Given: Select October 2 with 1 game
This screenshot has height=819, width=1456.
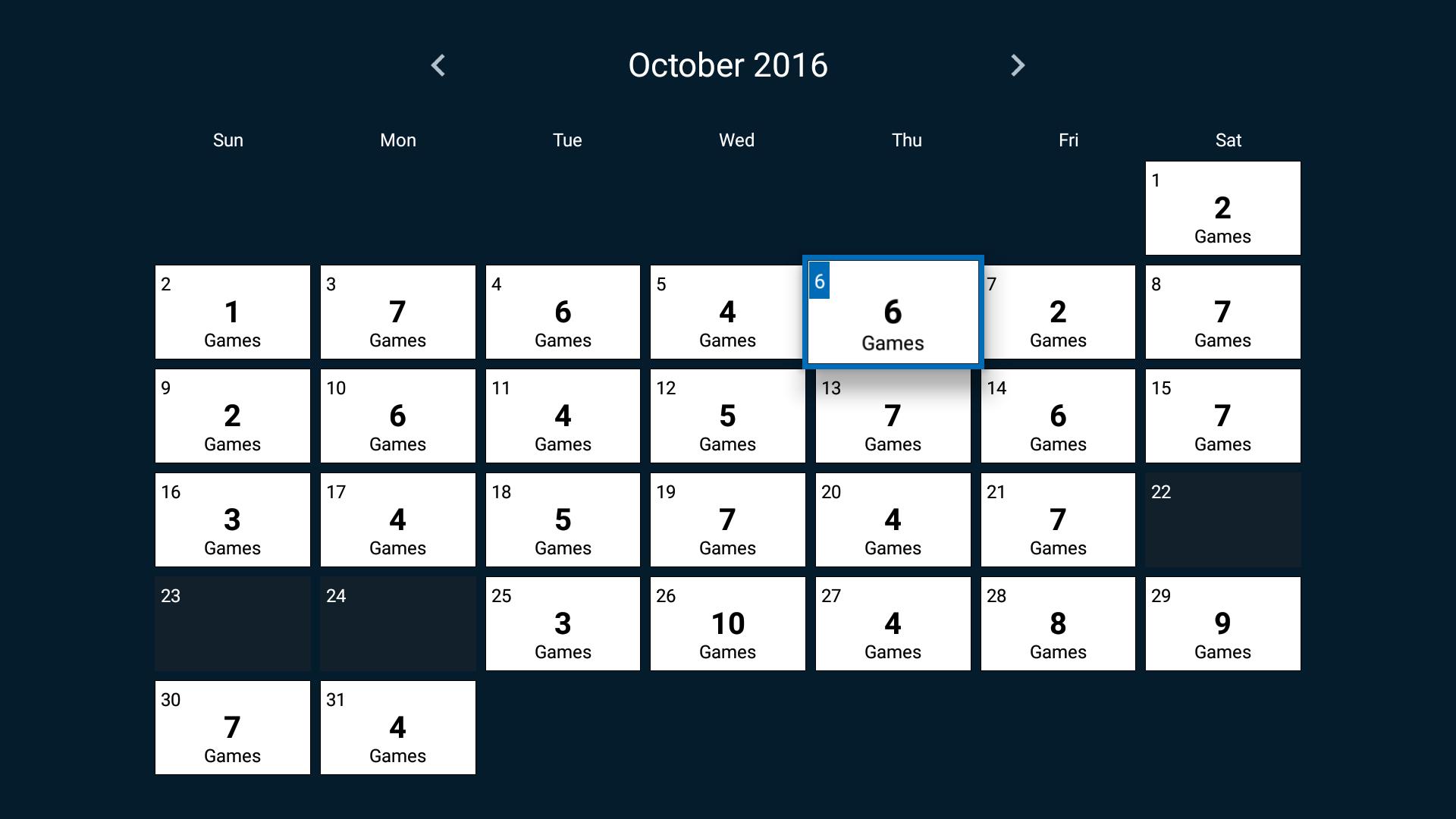Looking at the screenshot, I should tap(232, 312).
